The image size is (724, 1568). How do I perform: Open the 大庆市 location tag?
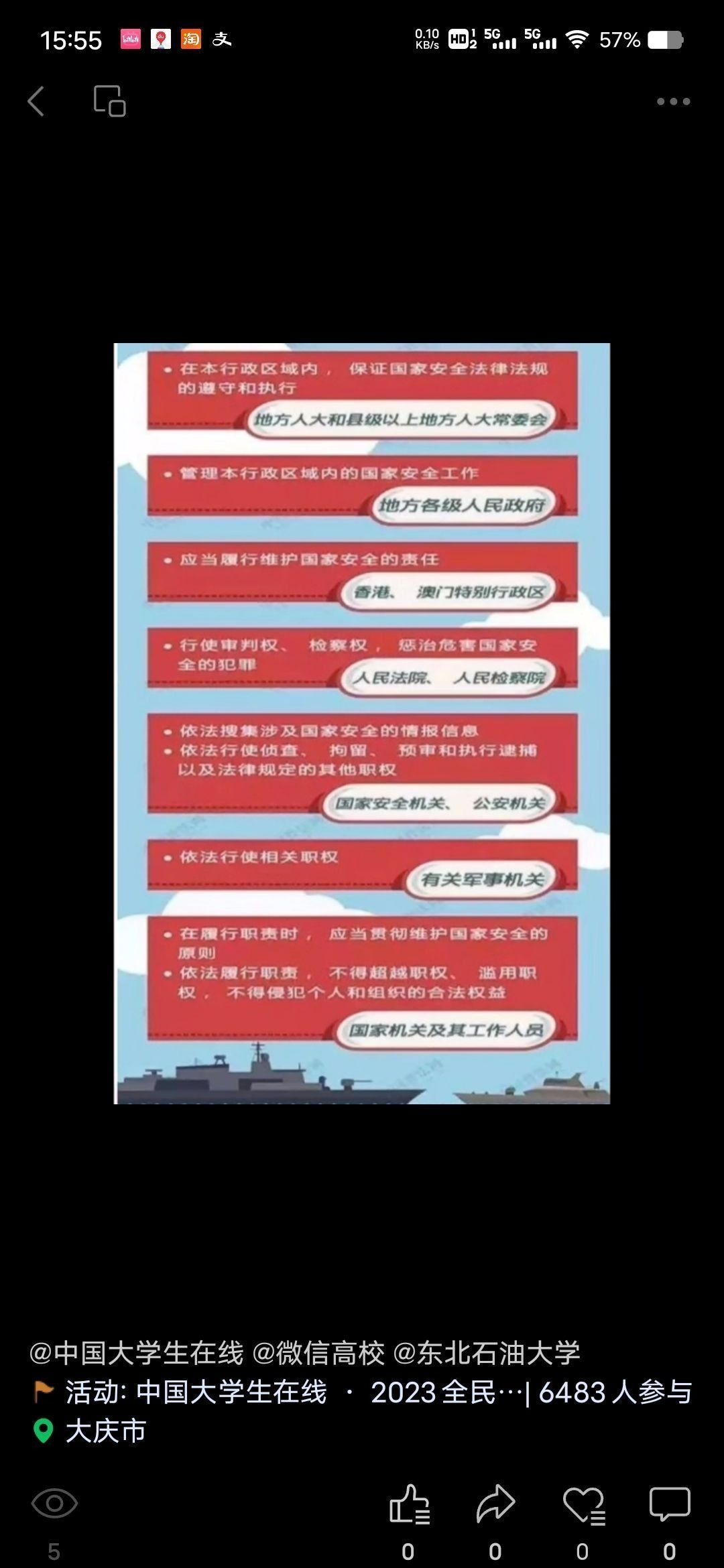[105, 1431]
